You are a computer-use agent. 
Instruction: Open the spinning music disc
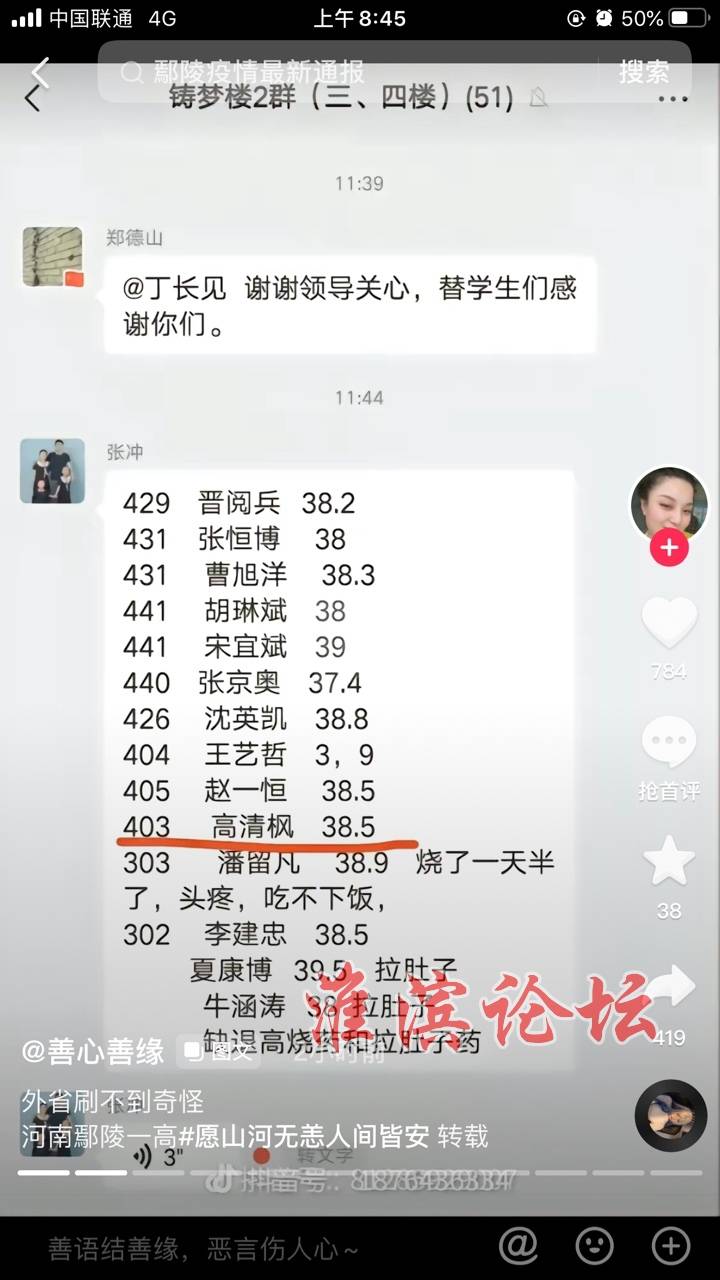669,1115
